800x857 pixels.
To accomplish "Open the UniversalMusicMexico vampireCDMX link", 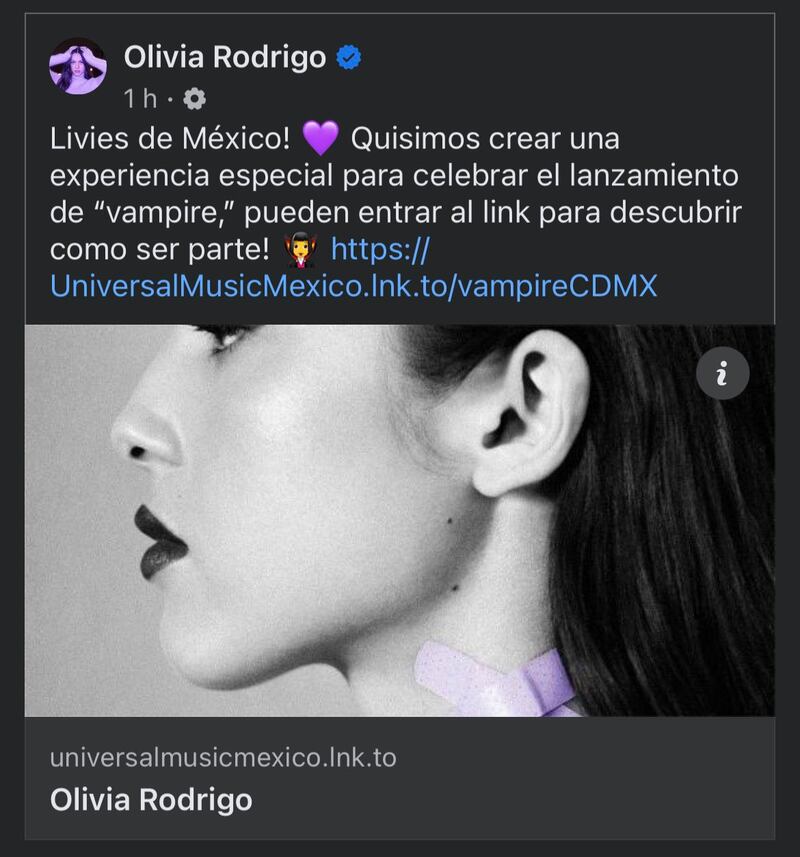I will (353, 286).
